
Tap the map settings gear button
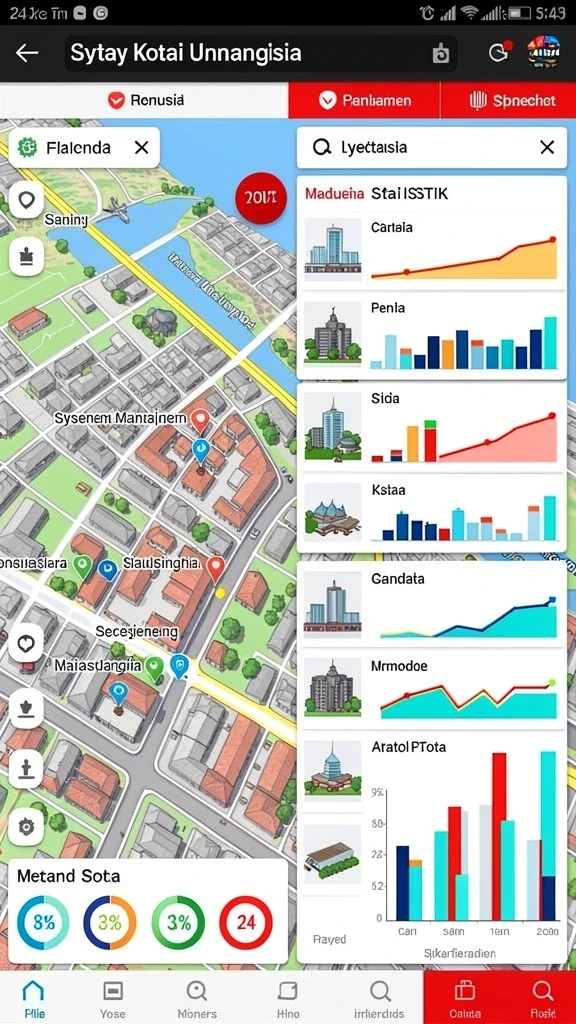[26, 827]
